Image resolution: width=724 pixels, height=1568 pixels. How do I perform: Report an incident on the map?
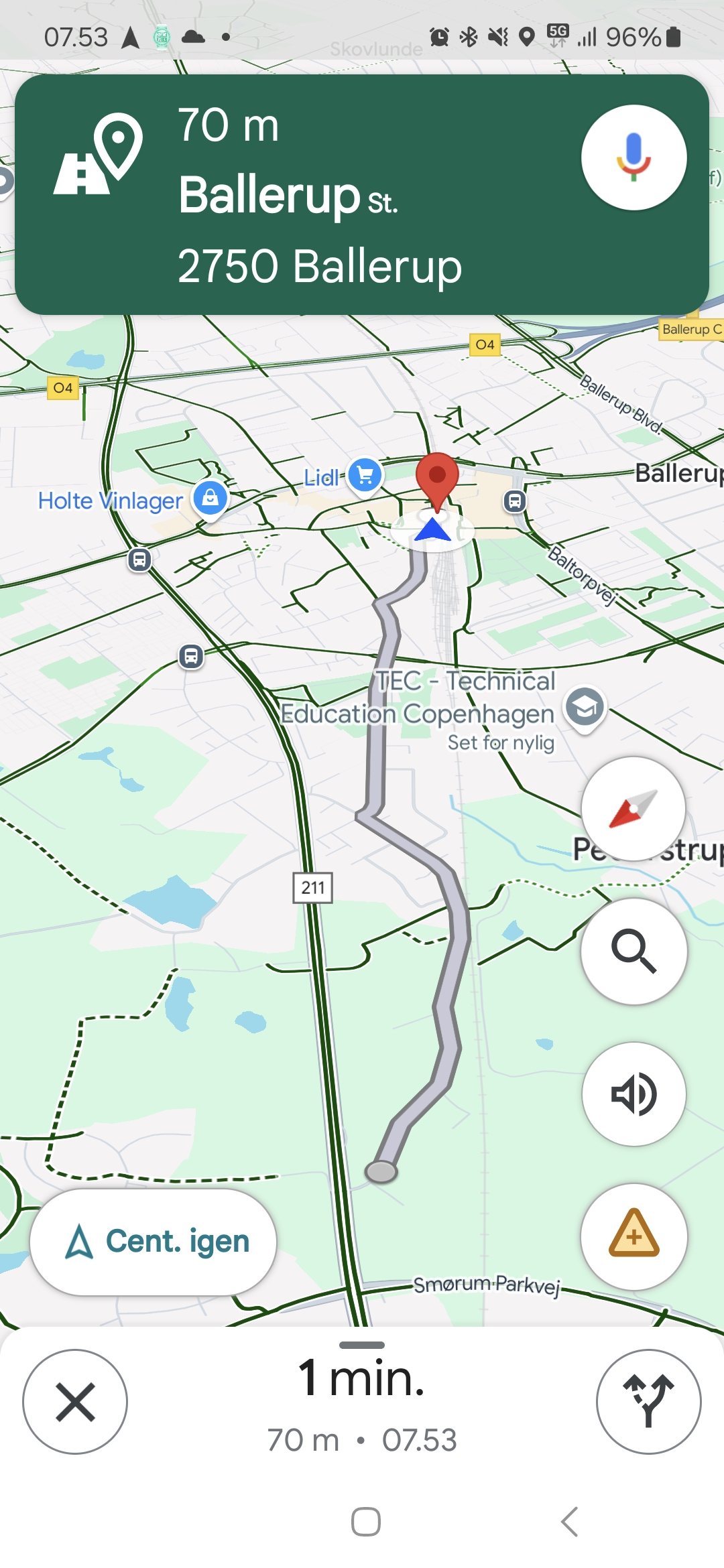click(633, 1235)
